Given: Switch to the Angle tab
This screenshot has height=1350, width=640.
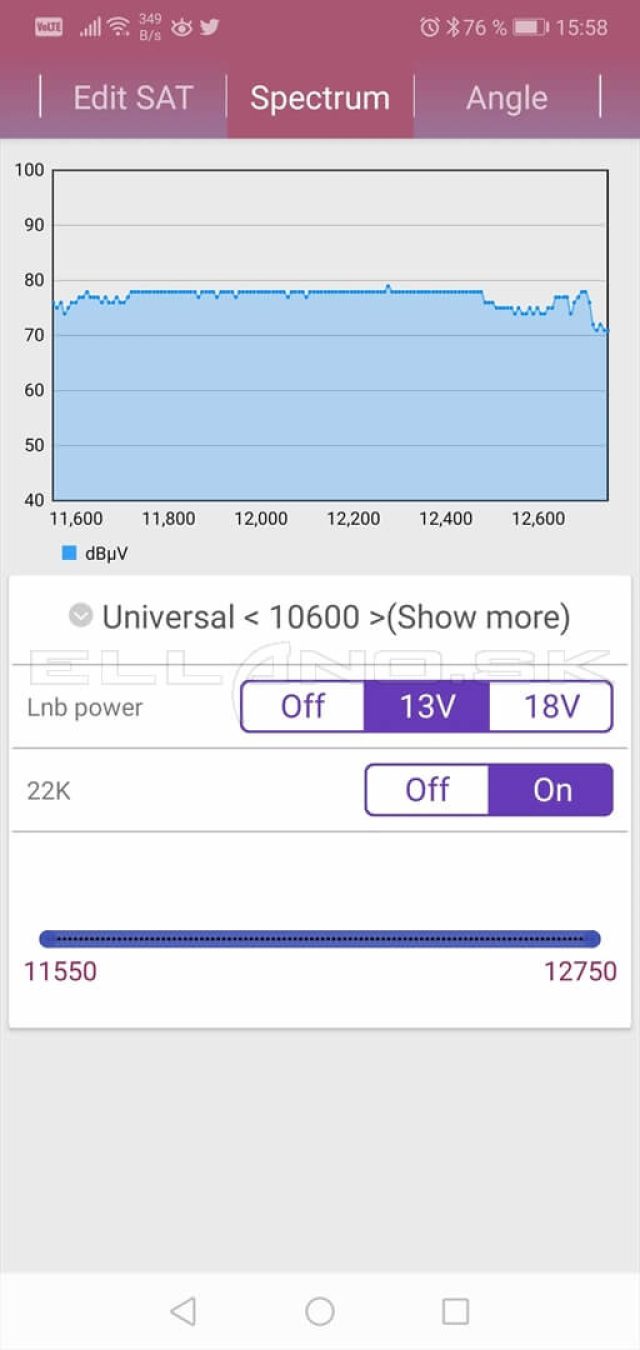Looking at the screenshot, I should click(x=507, y=98).
